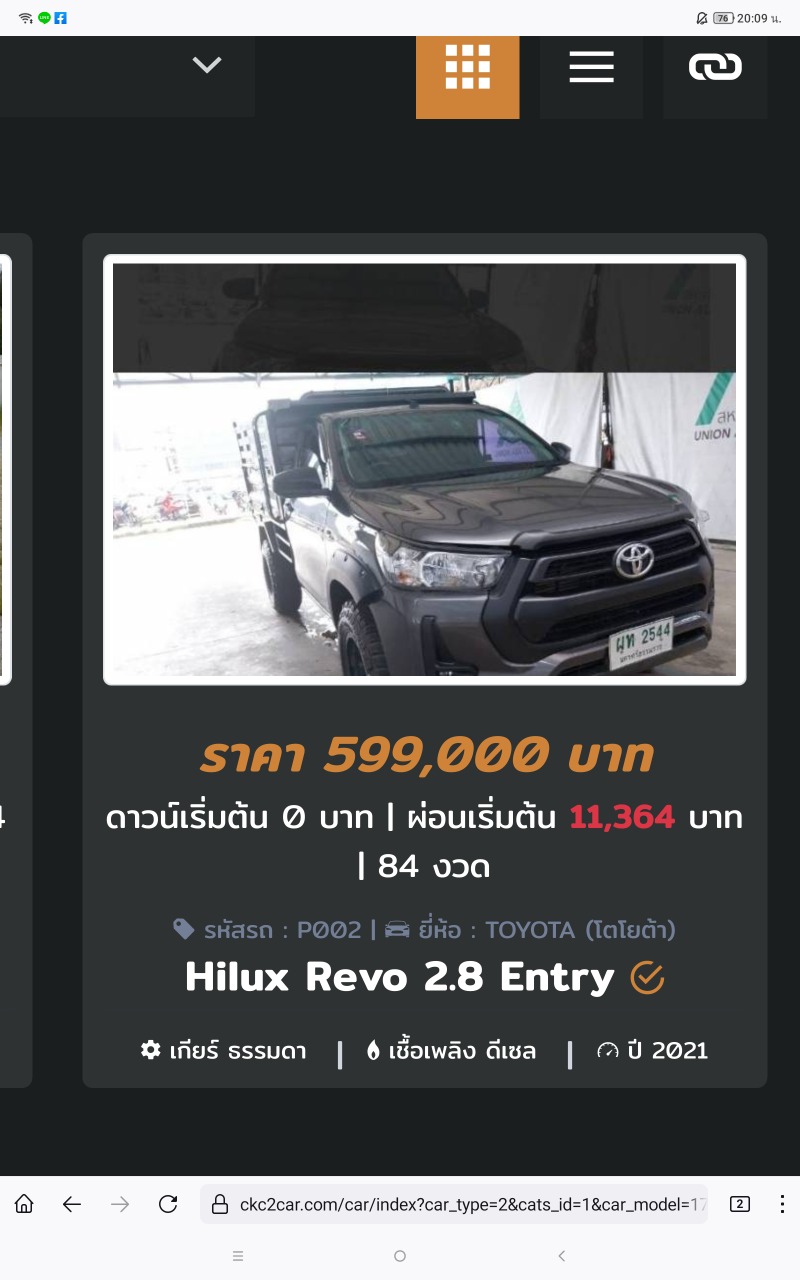Open Hilux Revo 2.8 Entry title link
Image resolution: width=800 pixels, height=1280 pixels.
point(399,977)
